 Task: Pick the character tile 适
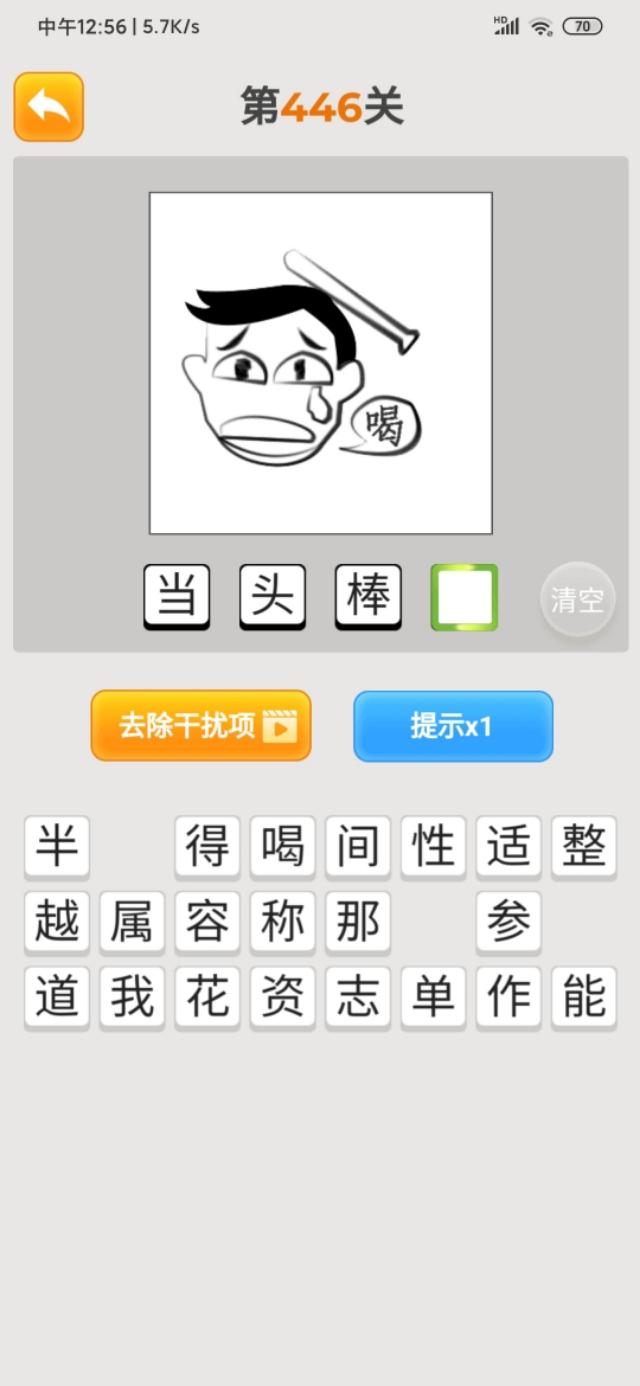point(509,847)
